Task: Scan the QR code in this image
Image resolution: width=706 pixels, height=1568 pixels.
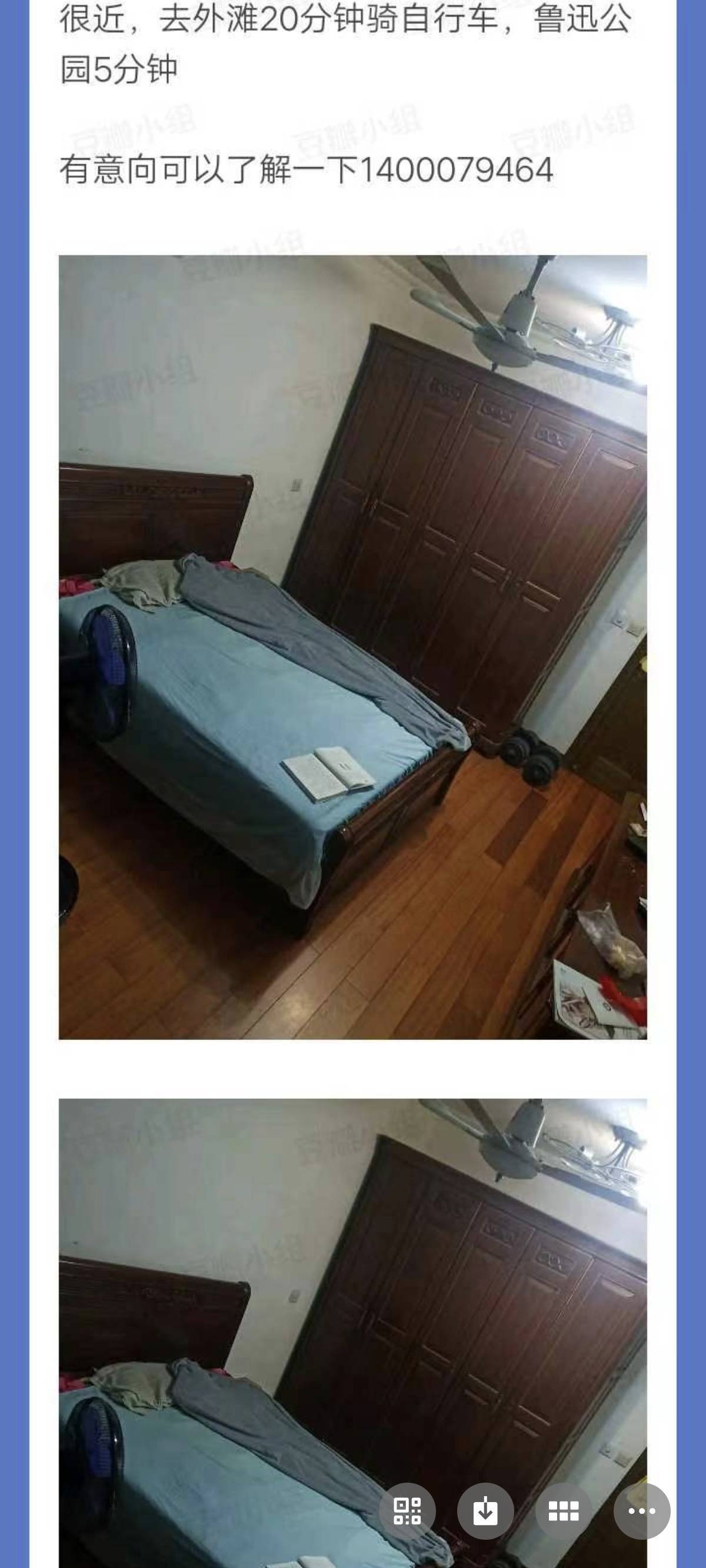Action: [407, 1511]
